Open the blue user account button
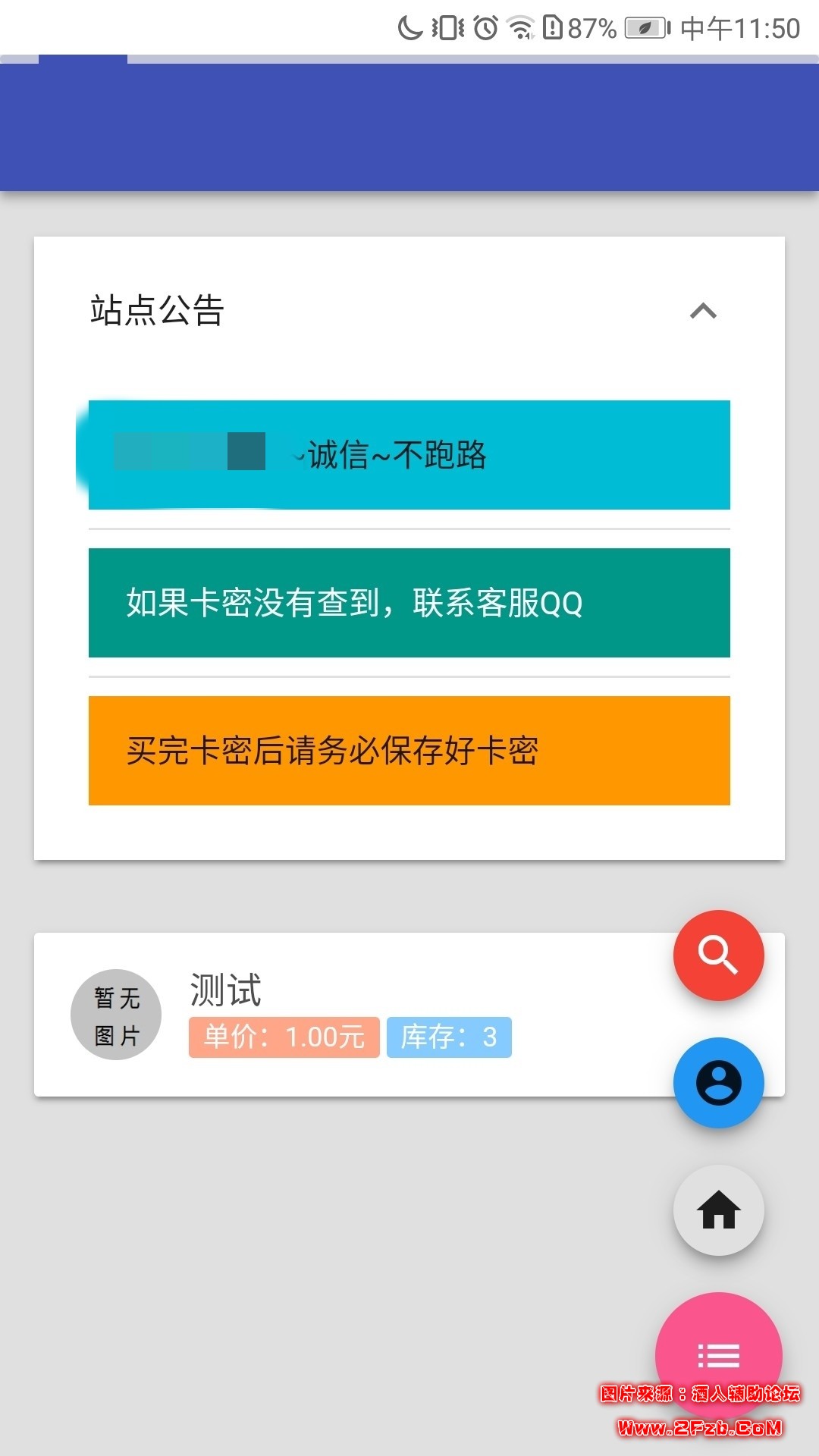Screen dimensions: 819x1456 (x=718, y=1082)
